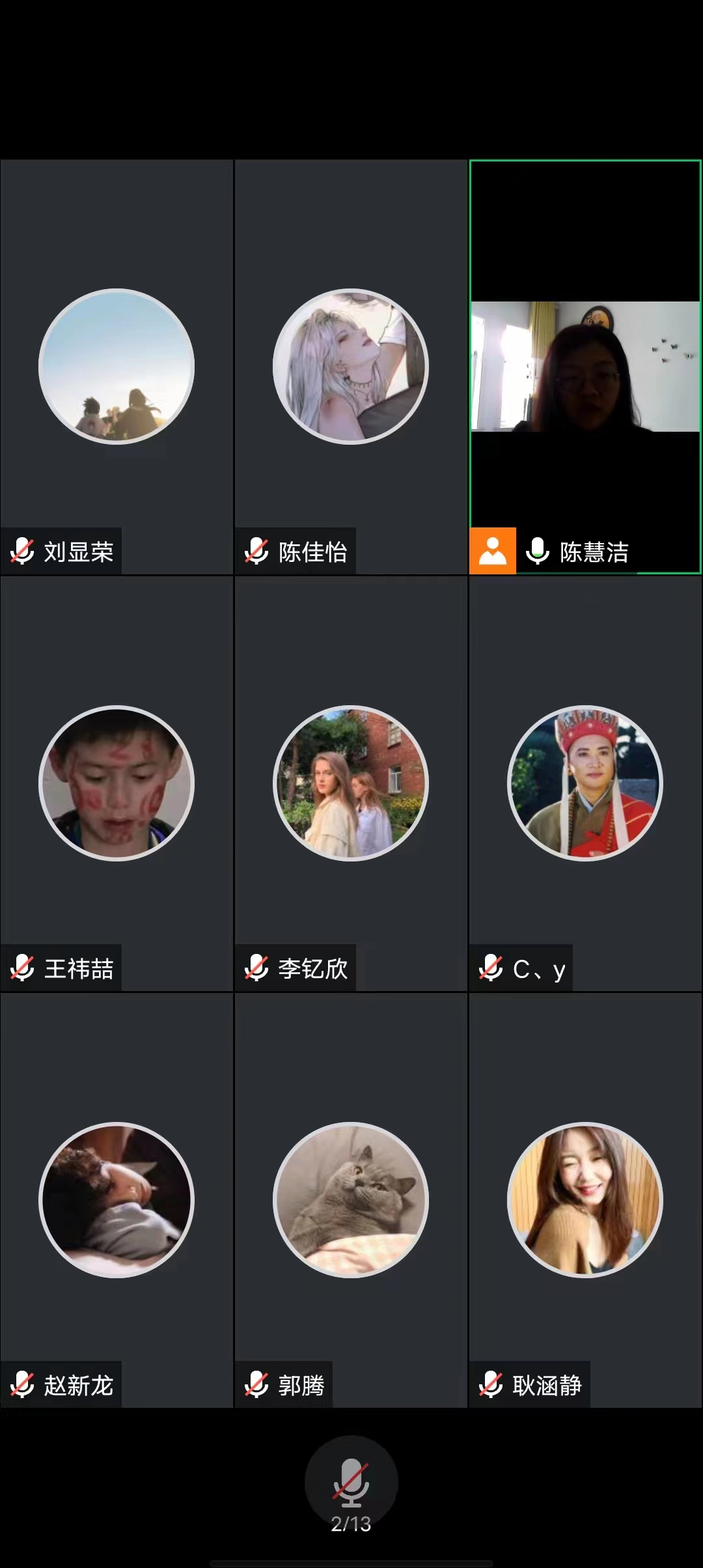Select 陈佳怡's participant tile
The image size is (703, 1568).
(x=351, y=367)
